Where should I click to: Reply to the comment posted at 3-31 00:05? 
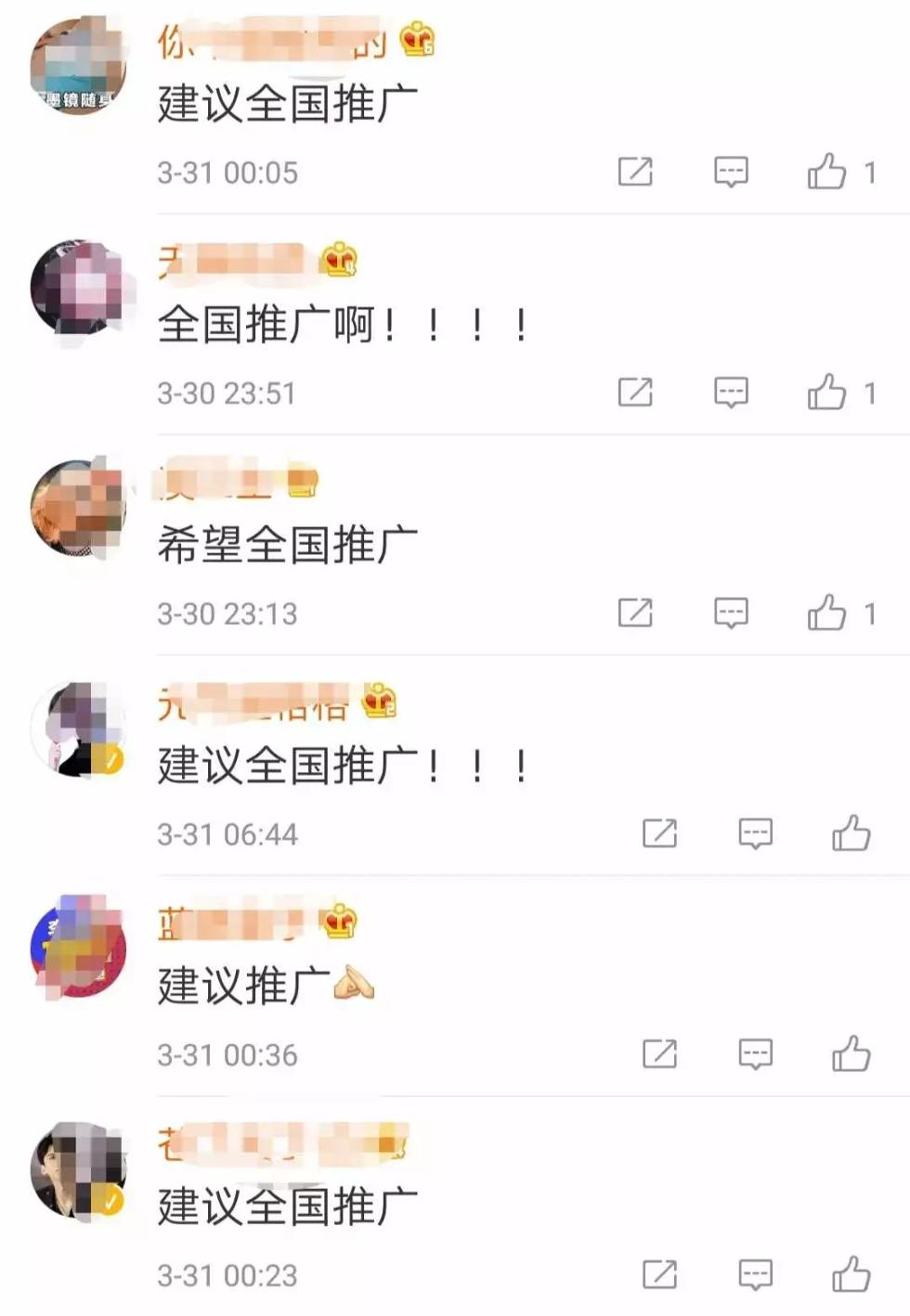pyautogui.click(x=731, y=172)
